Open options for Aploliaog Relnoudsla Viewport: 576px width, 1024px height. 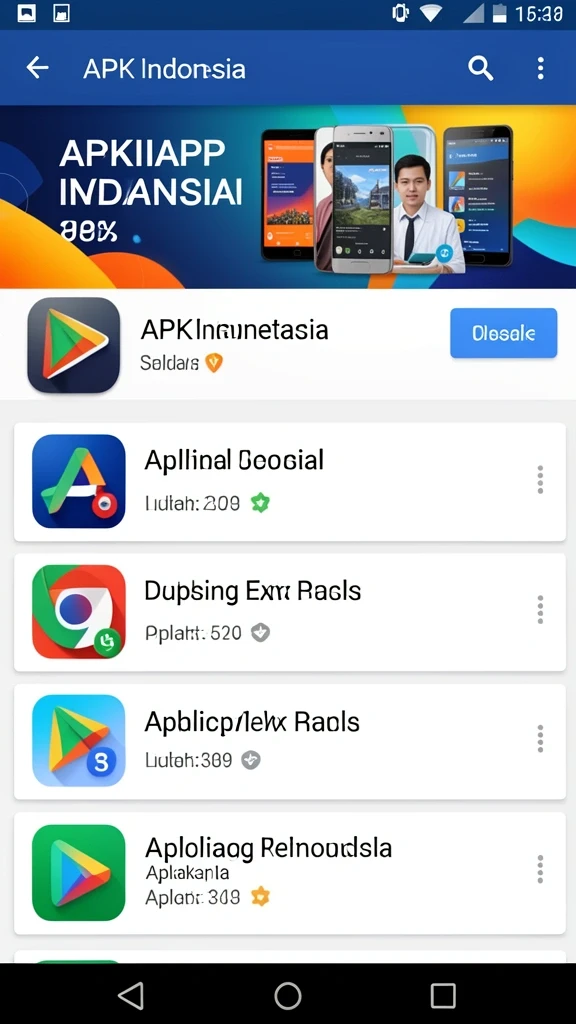[x=540, y=869]
